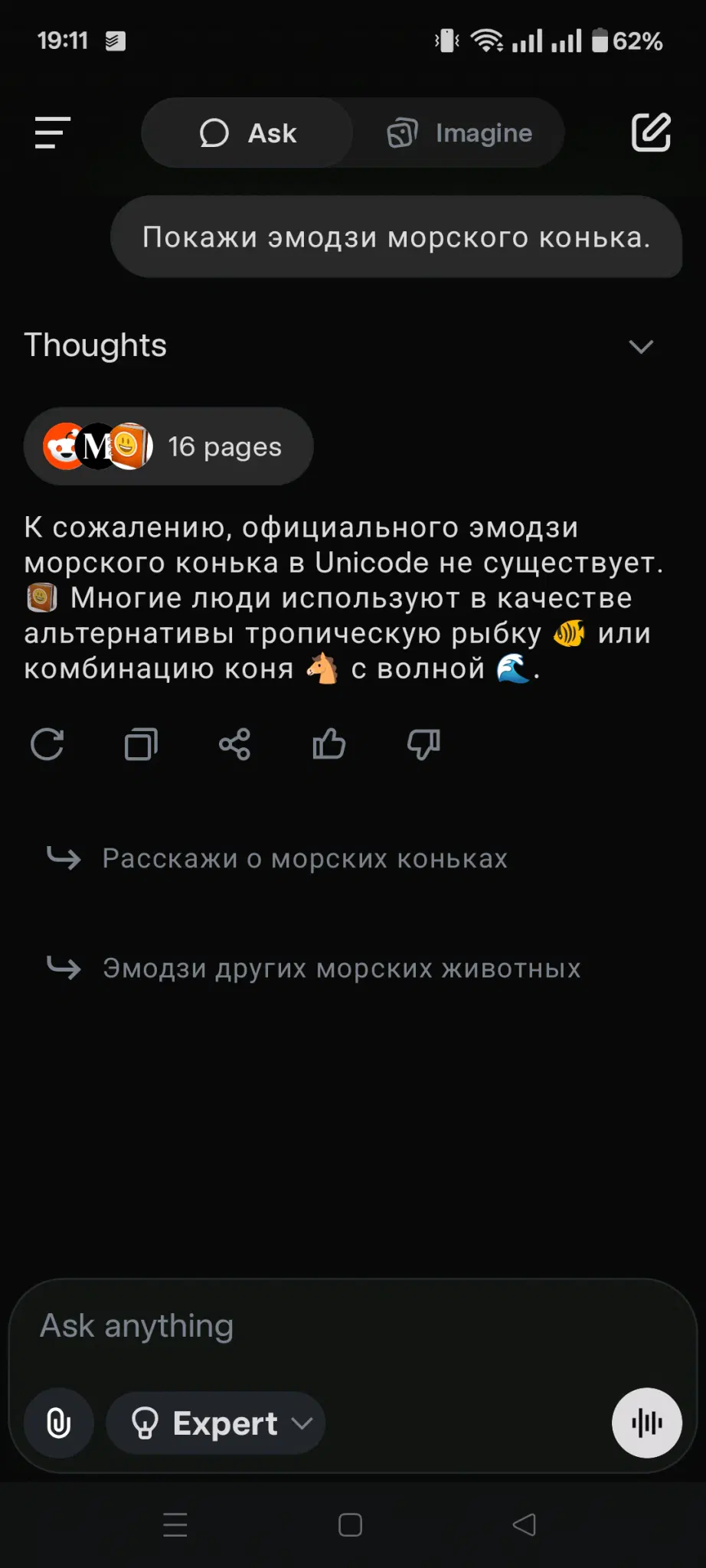
Task: Select suggestion "Расскажи о морских коньках"
Action: 305,859
